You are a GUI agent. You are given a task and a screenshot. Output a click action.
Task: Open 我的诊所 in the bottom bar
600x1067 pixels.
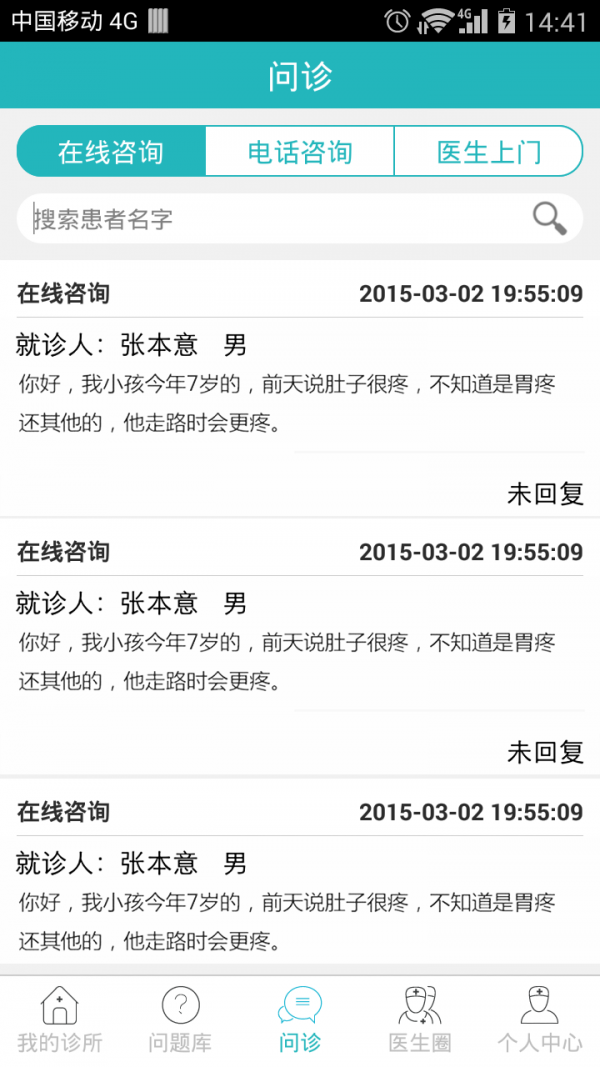[60, 1019]
